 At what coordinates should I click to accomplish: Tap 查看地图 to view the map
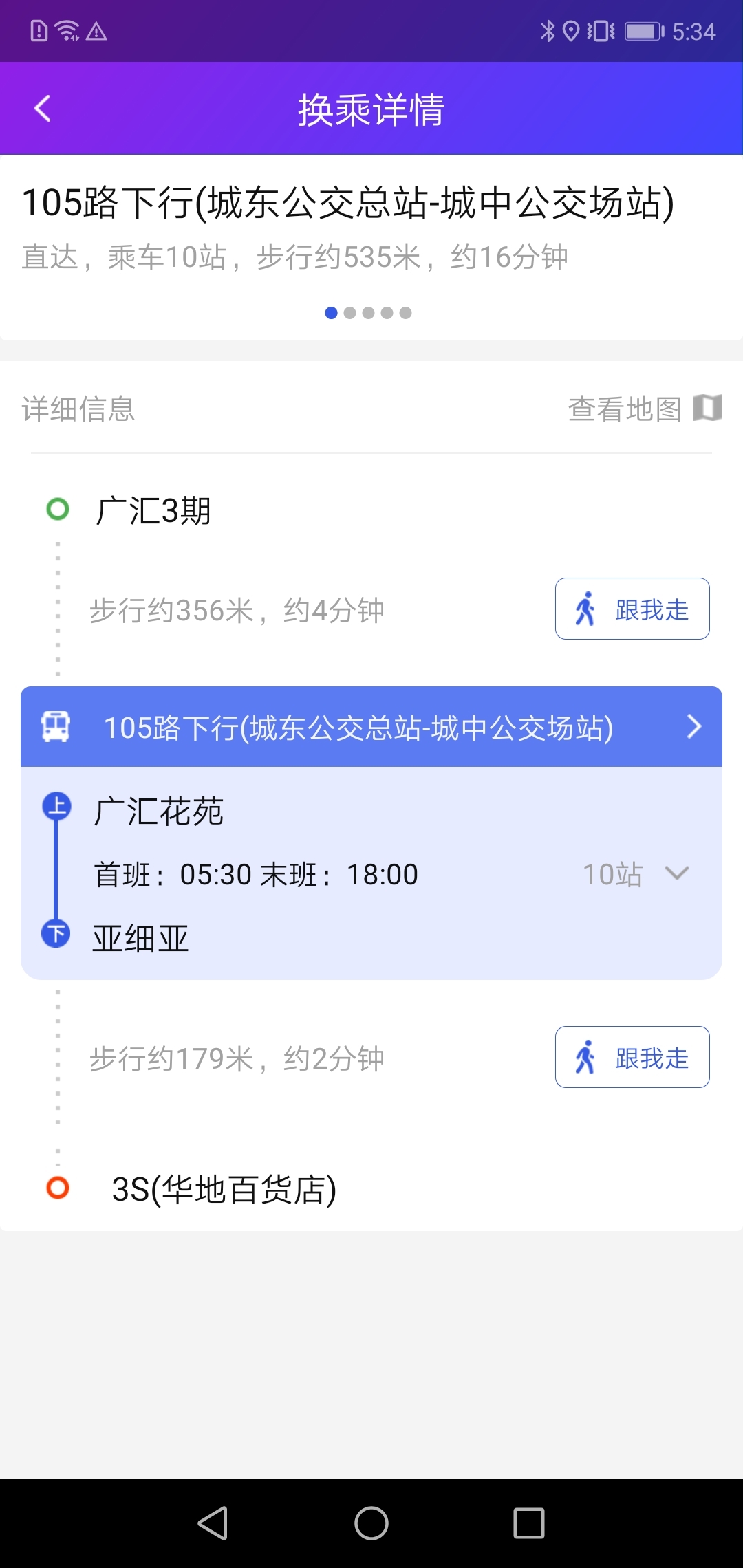pos(623,409)
